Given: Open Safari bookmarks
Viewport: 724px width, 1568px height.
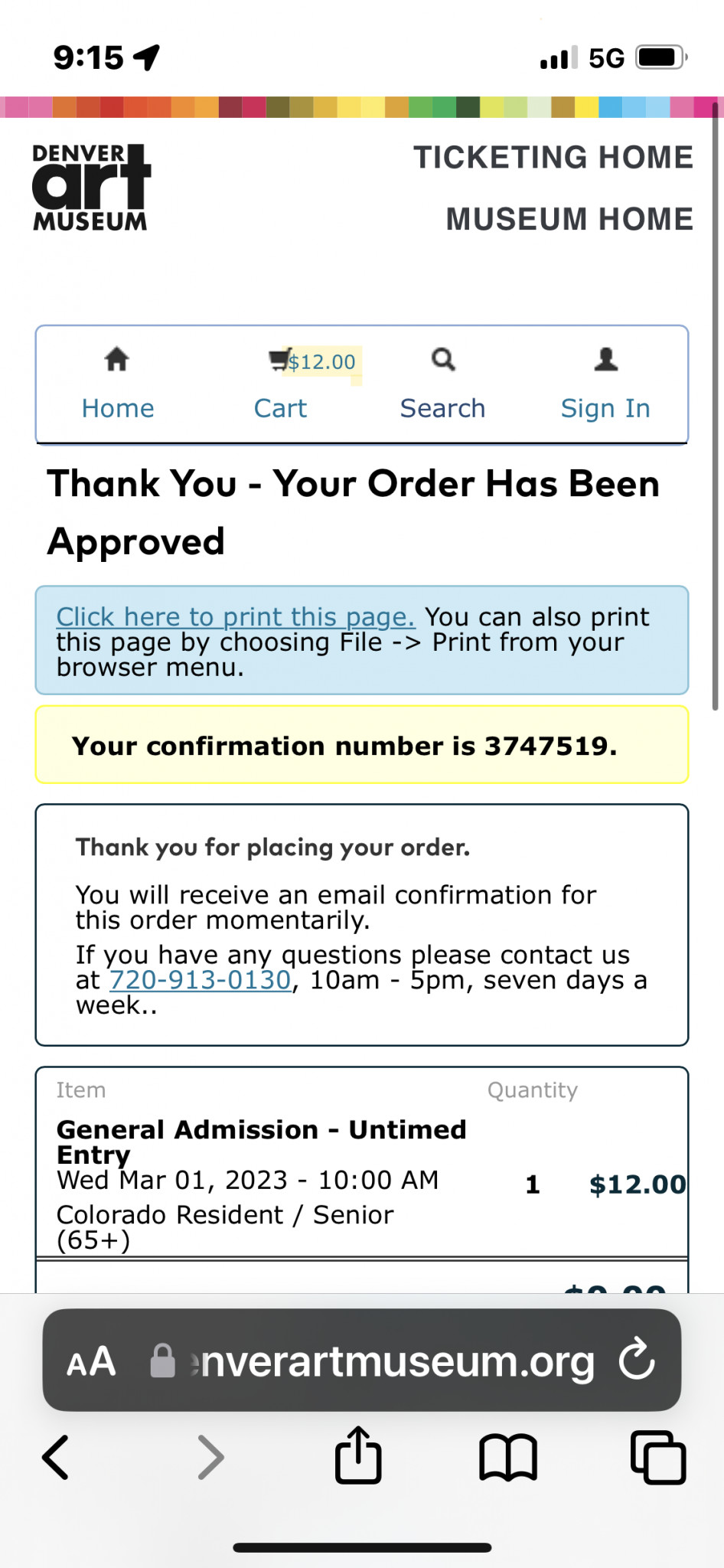Looking at the screenshot, I should [508, 1457].
